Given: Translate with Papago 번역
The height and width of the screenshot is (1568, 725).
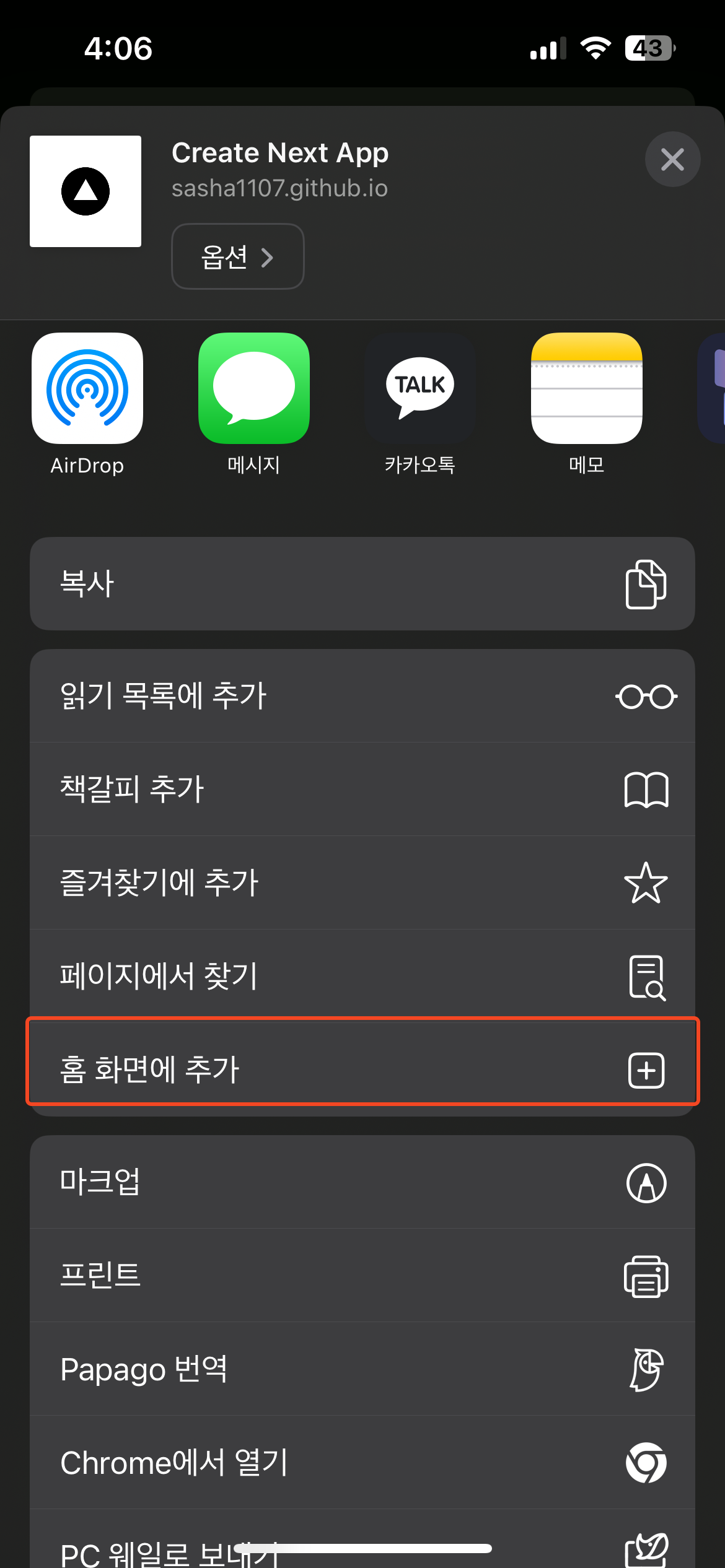Looking at the screenshot, I should pos(362,1369).
